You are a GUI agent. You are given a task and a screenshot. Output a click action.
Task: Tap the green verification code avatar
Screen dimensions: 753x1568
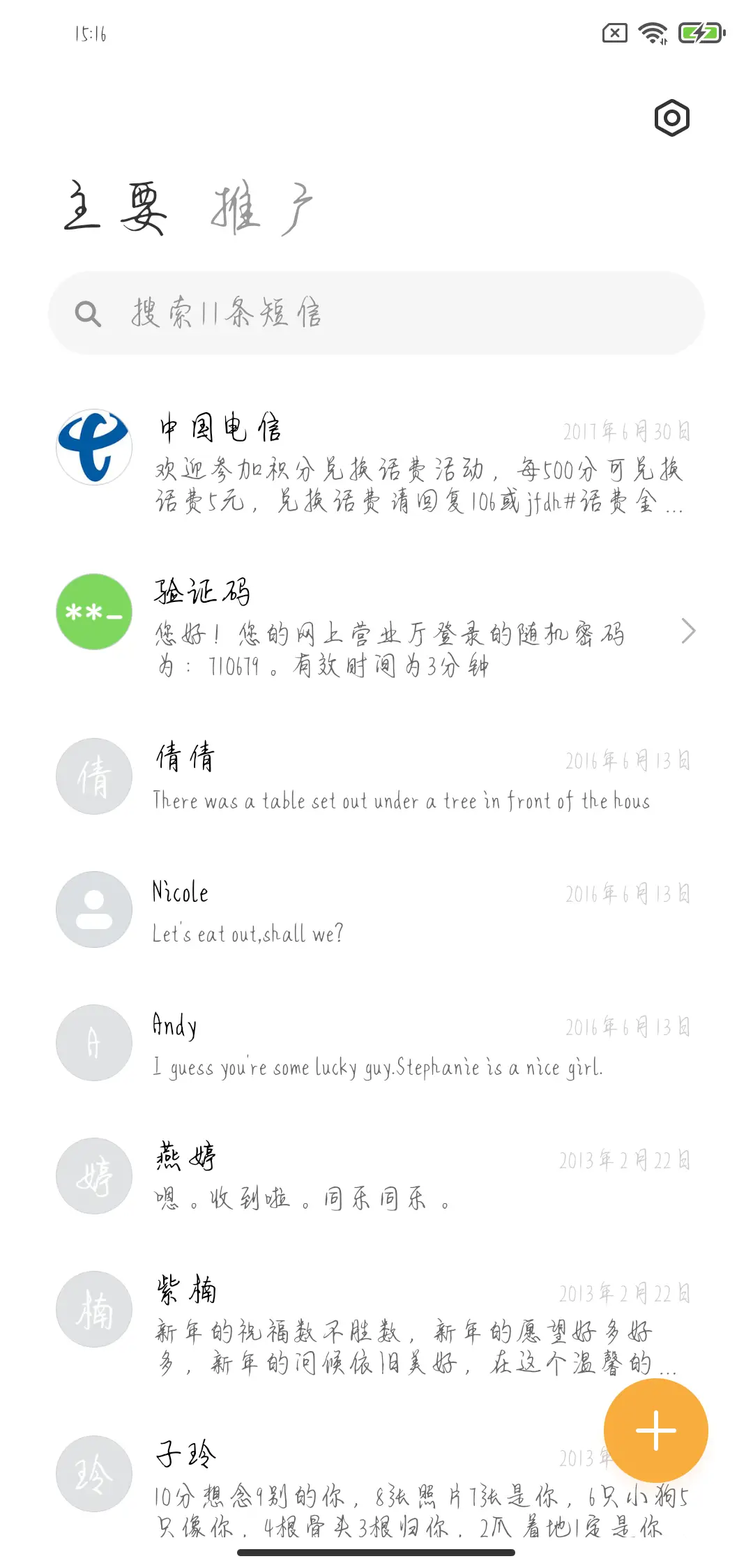(x=93, y=612)
